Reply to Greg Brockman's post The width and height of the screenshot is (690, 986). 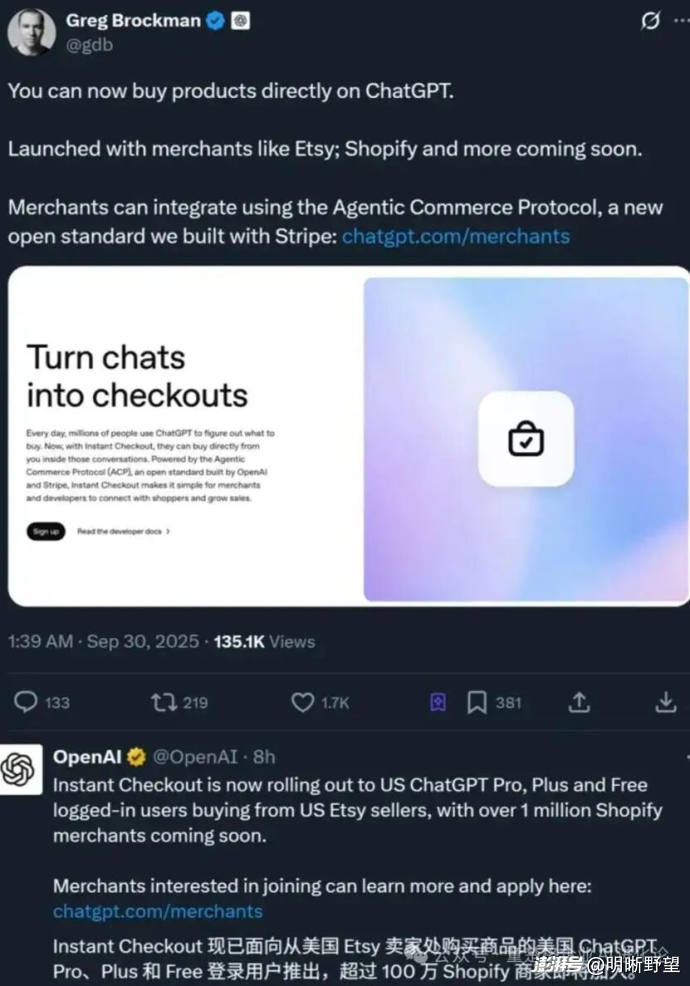[x=28, y=703]
